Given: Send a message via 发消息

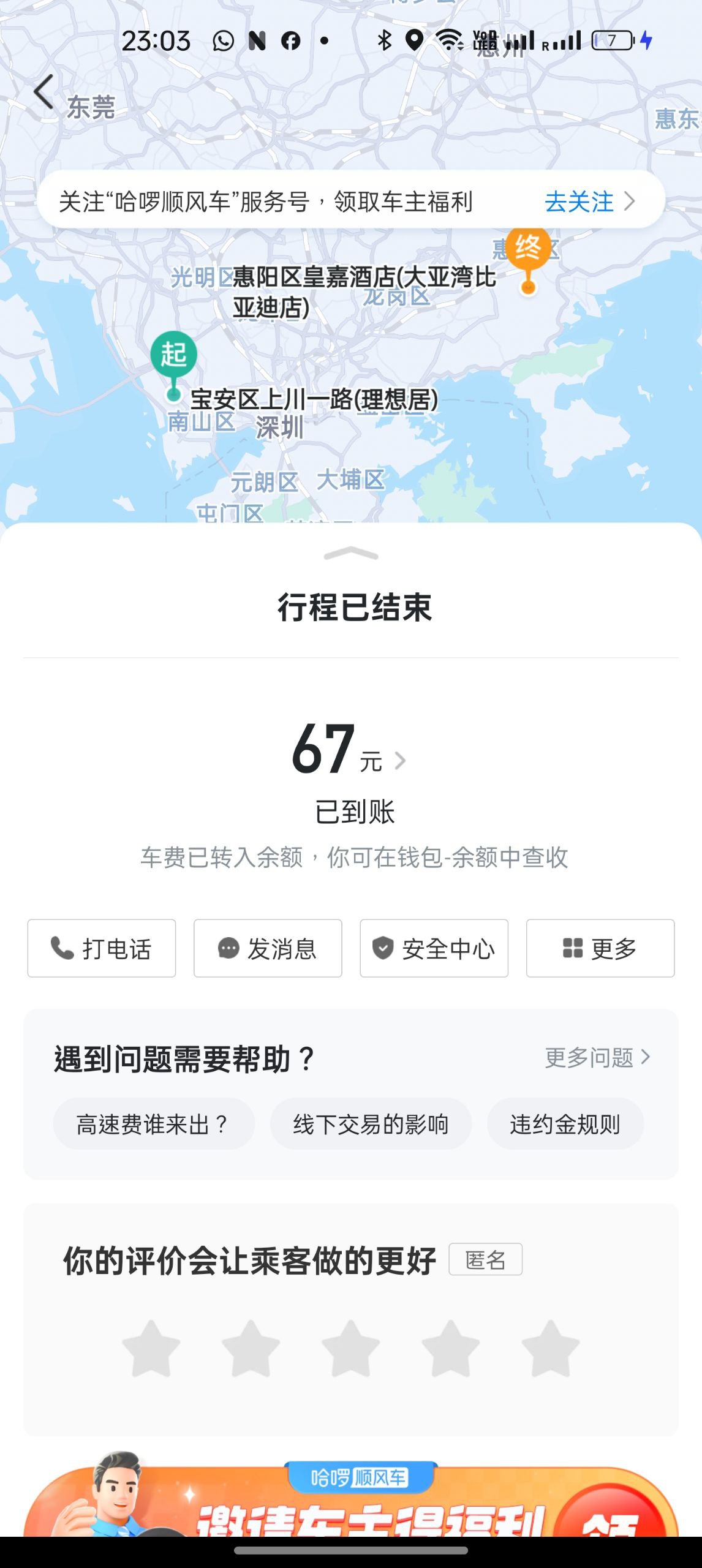Looking at the screenshot, I should [268, 948].
